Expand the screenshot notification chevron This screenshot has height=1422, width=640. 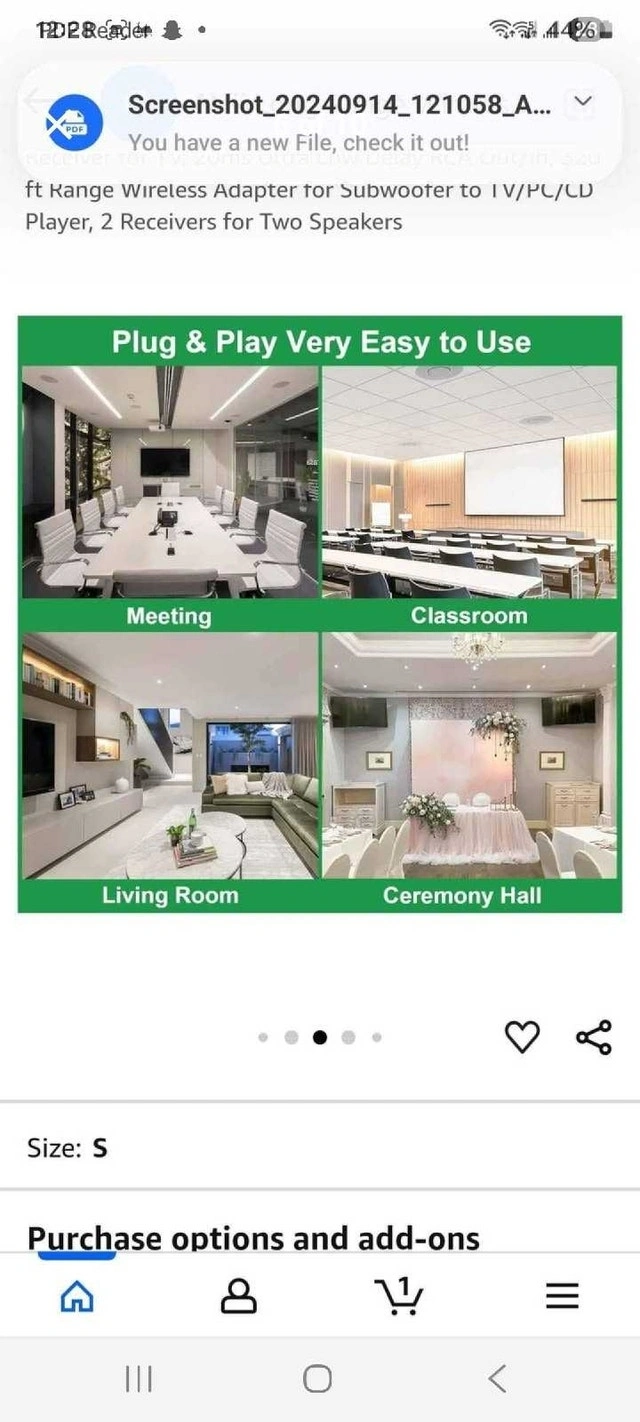[585, 101]
